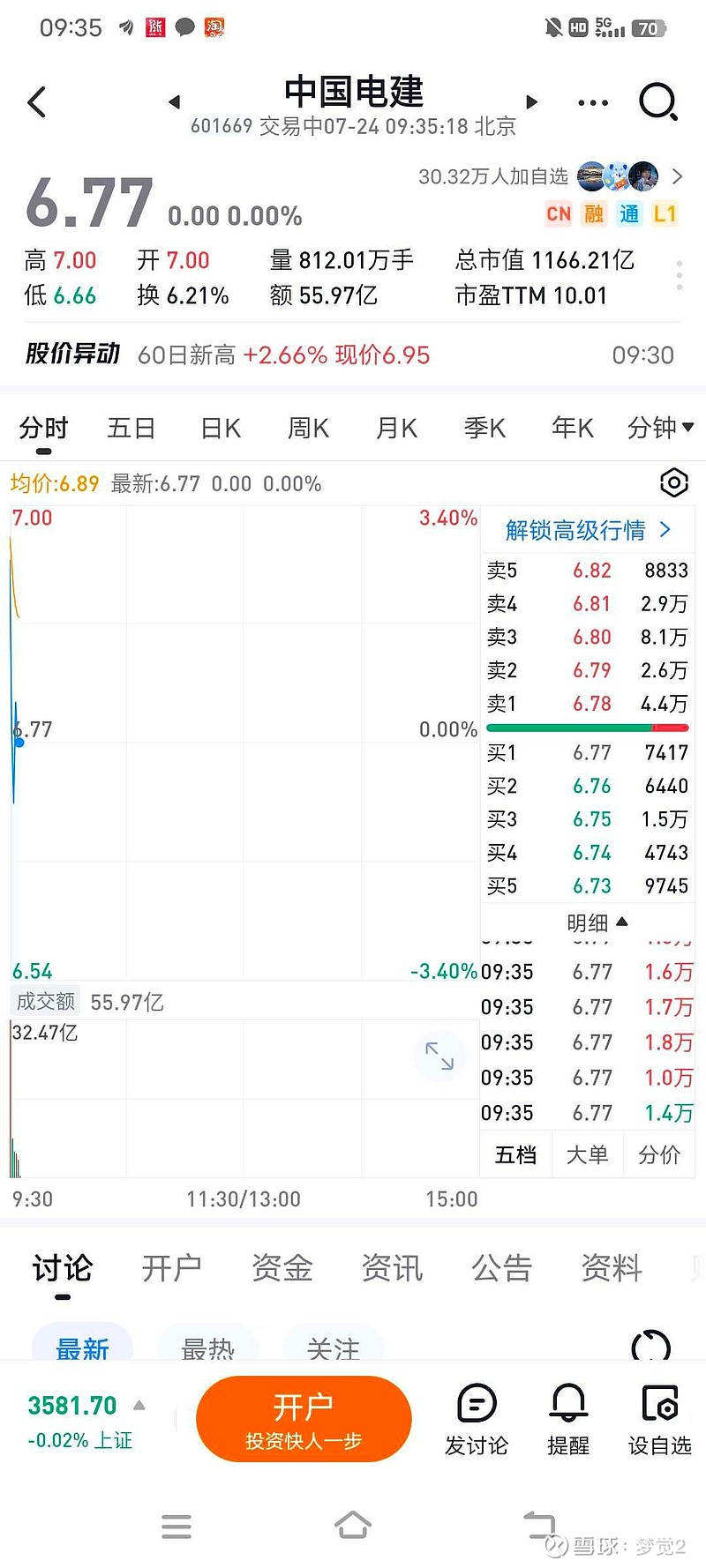Image resolution: width=706 pixels, height=1568 pixels.
Task: Switch to the previous stock arrow
Action: click(x=175, y=102)
